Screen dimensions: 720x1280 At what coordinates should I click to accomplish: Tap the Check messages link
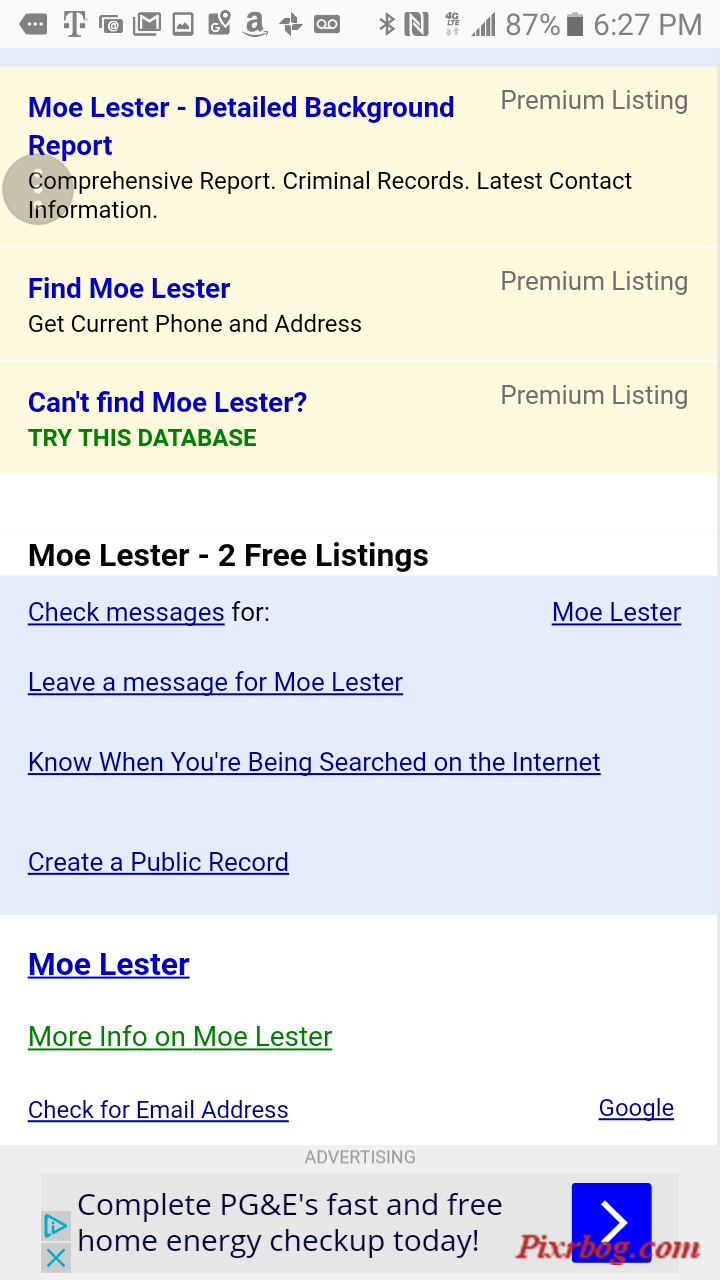pyautogui.click(x=126, y=612)
